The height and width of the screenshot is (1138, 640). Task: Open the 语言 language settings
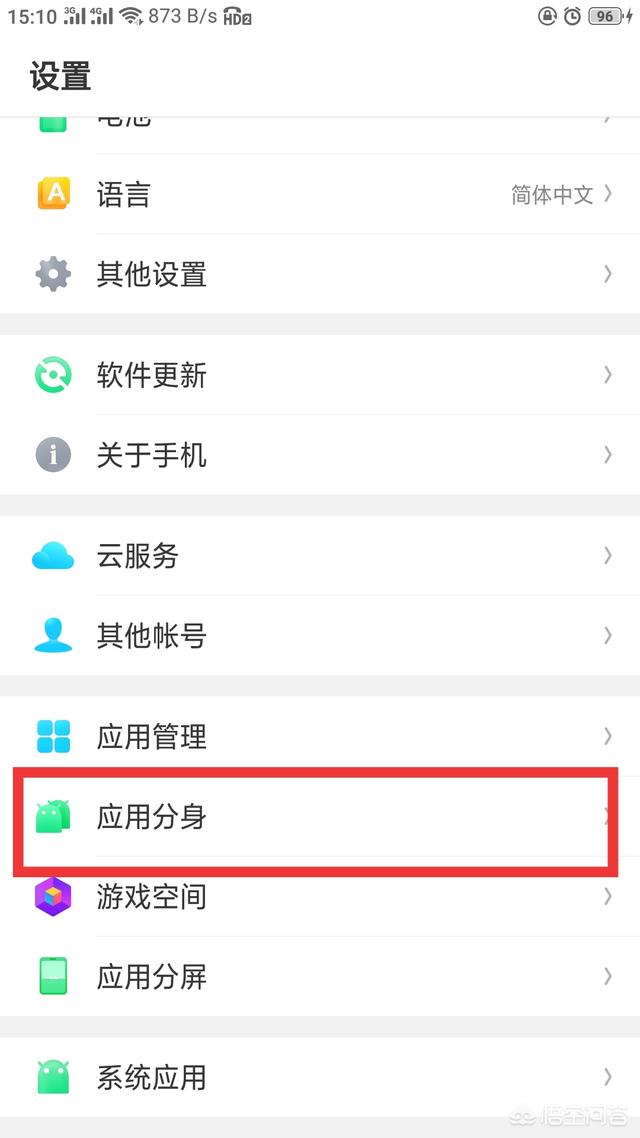click(x=320, y=194)
